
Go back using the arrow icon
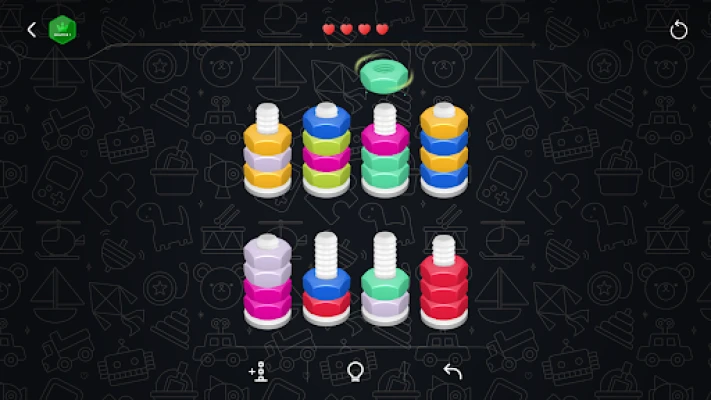[31, 30]
